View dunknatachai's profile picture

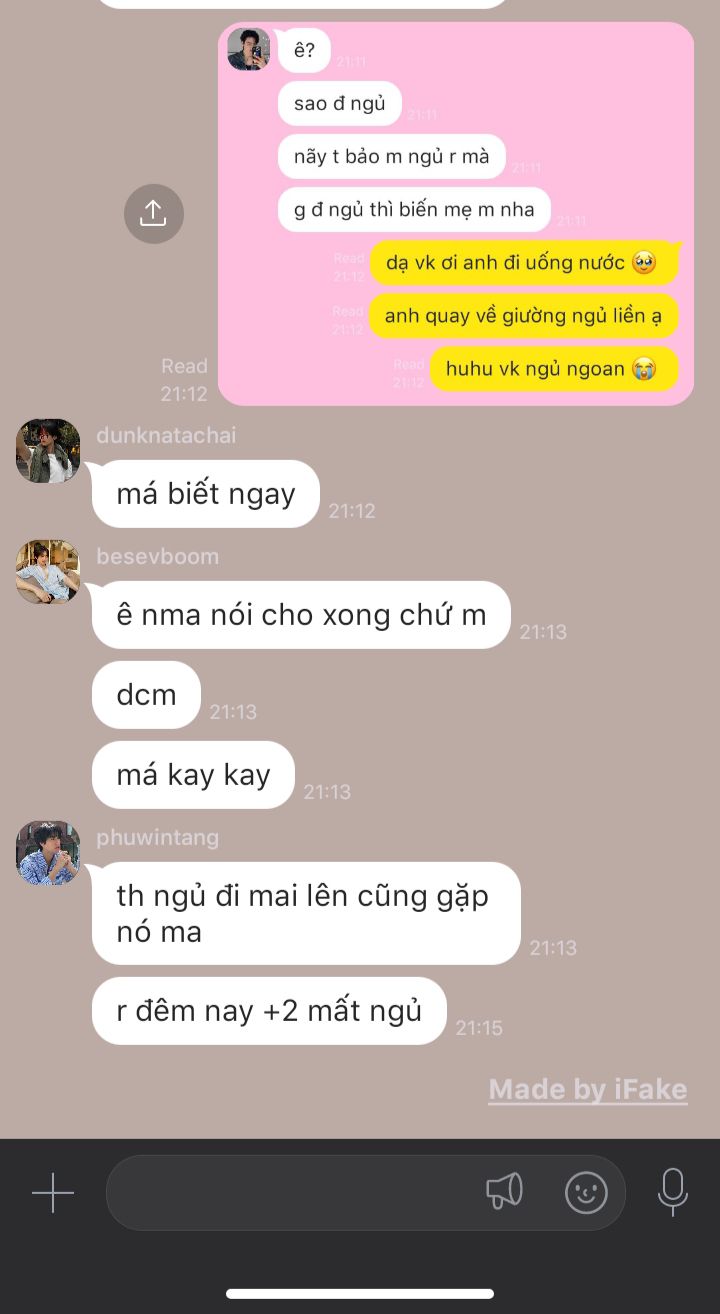pyautogui.click(x=48, y=451)
